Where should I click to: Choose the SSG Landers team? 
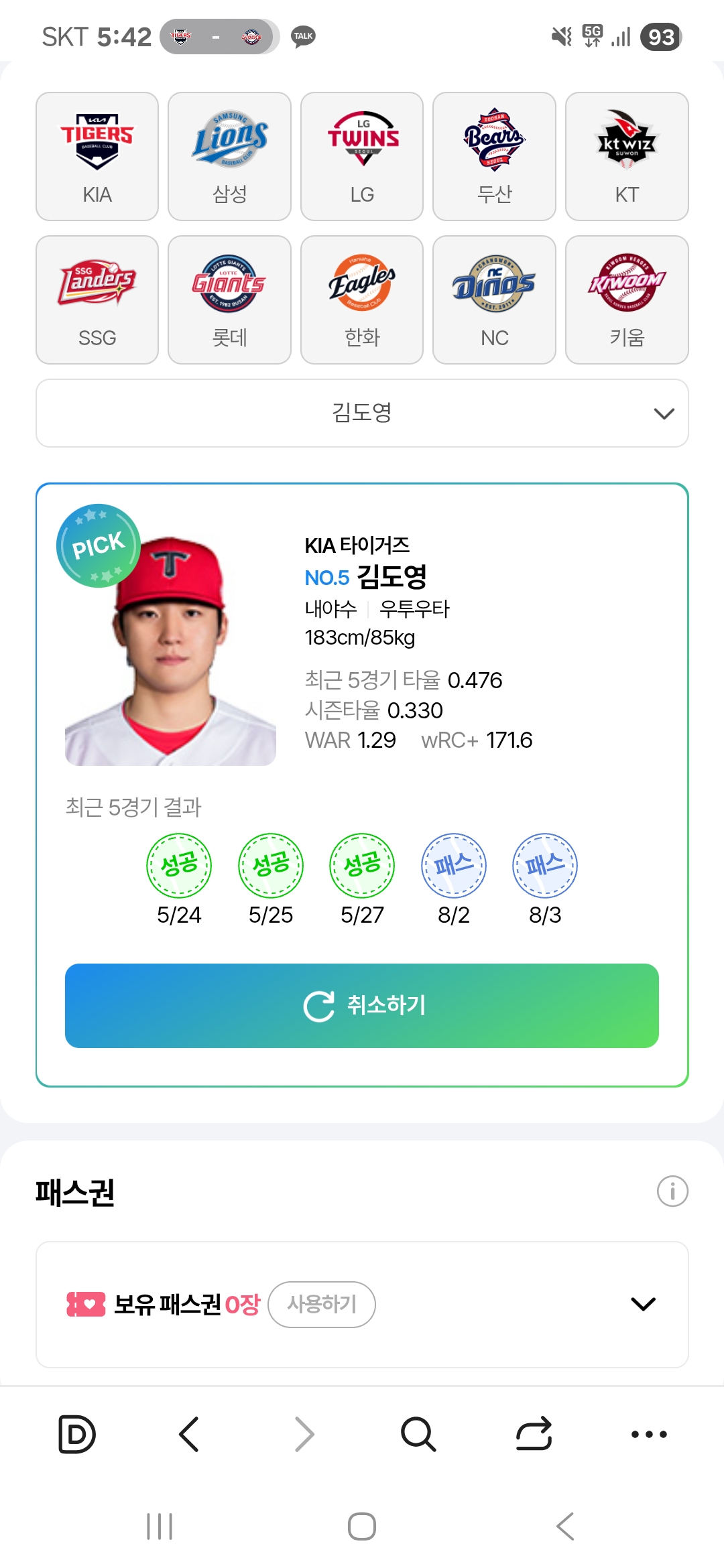coord(97,300)
